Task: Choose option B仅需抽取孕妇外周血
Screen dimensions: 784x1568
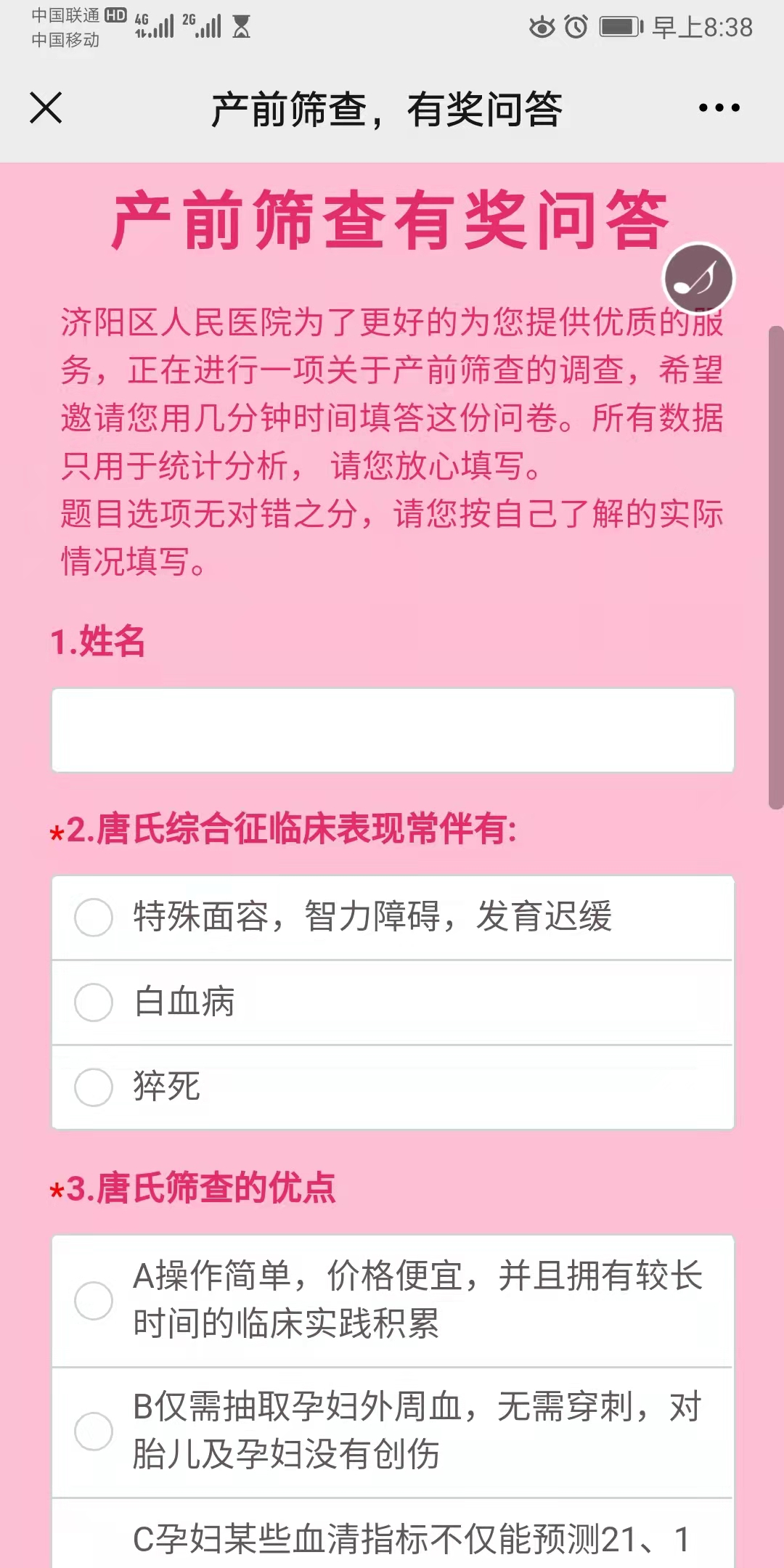Action: pos(94,1431)
